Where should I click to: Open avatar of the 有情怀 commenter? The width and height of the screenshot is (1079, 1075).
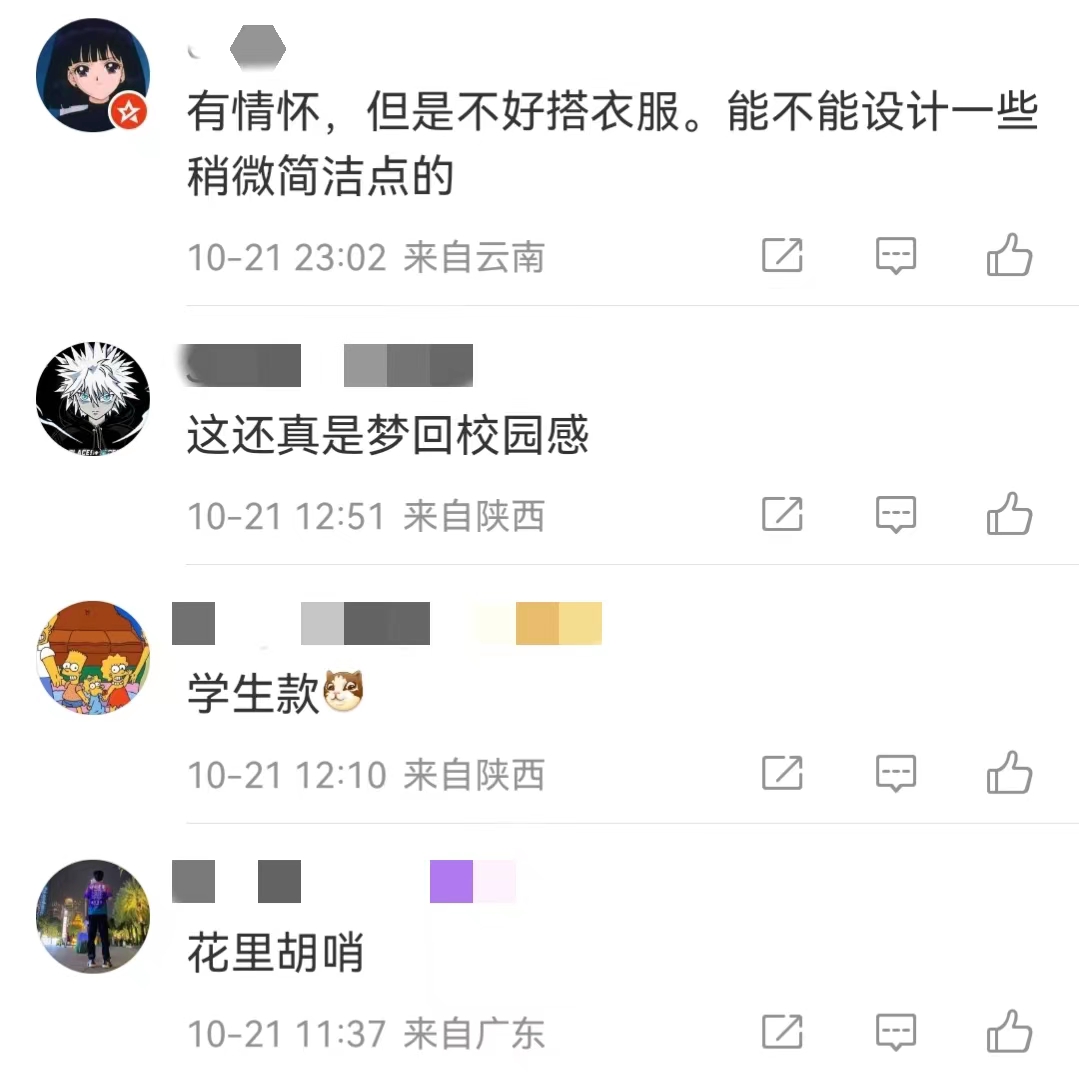pyautogui.click(x=92, y=75)
